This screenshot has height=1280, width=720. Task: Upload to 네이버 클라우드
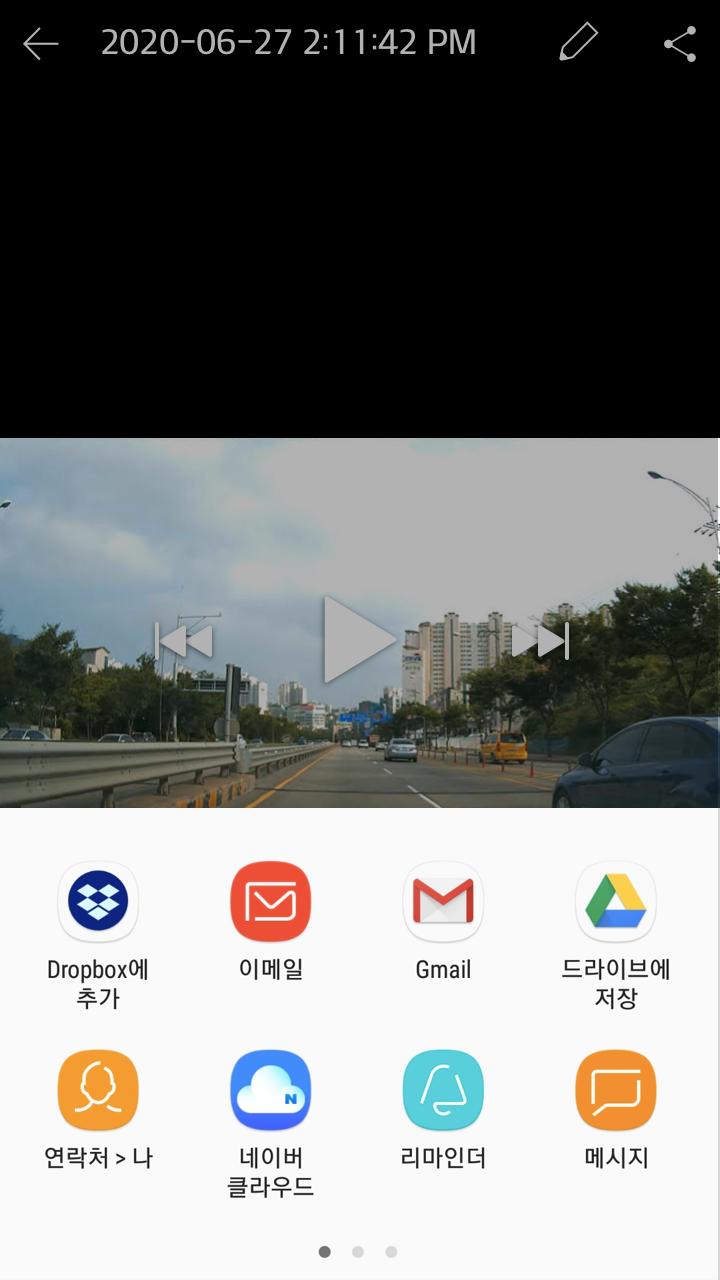pos(271,1125)
